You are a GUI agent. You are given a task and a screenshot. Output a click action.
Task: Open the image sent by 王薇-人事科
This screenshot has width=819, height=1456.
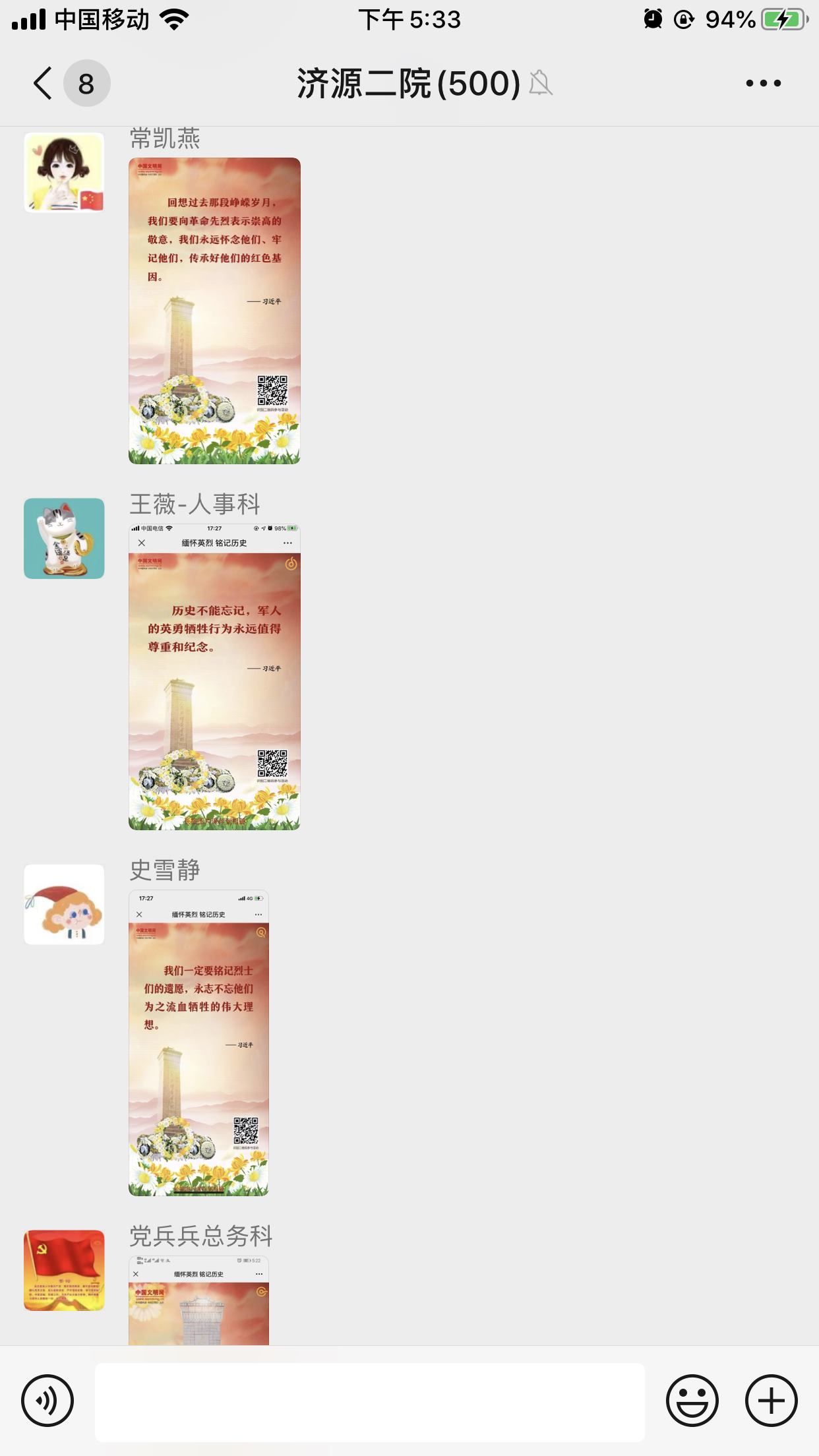click(x=214, y=677)
